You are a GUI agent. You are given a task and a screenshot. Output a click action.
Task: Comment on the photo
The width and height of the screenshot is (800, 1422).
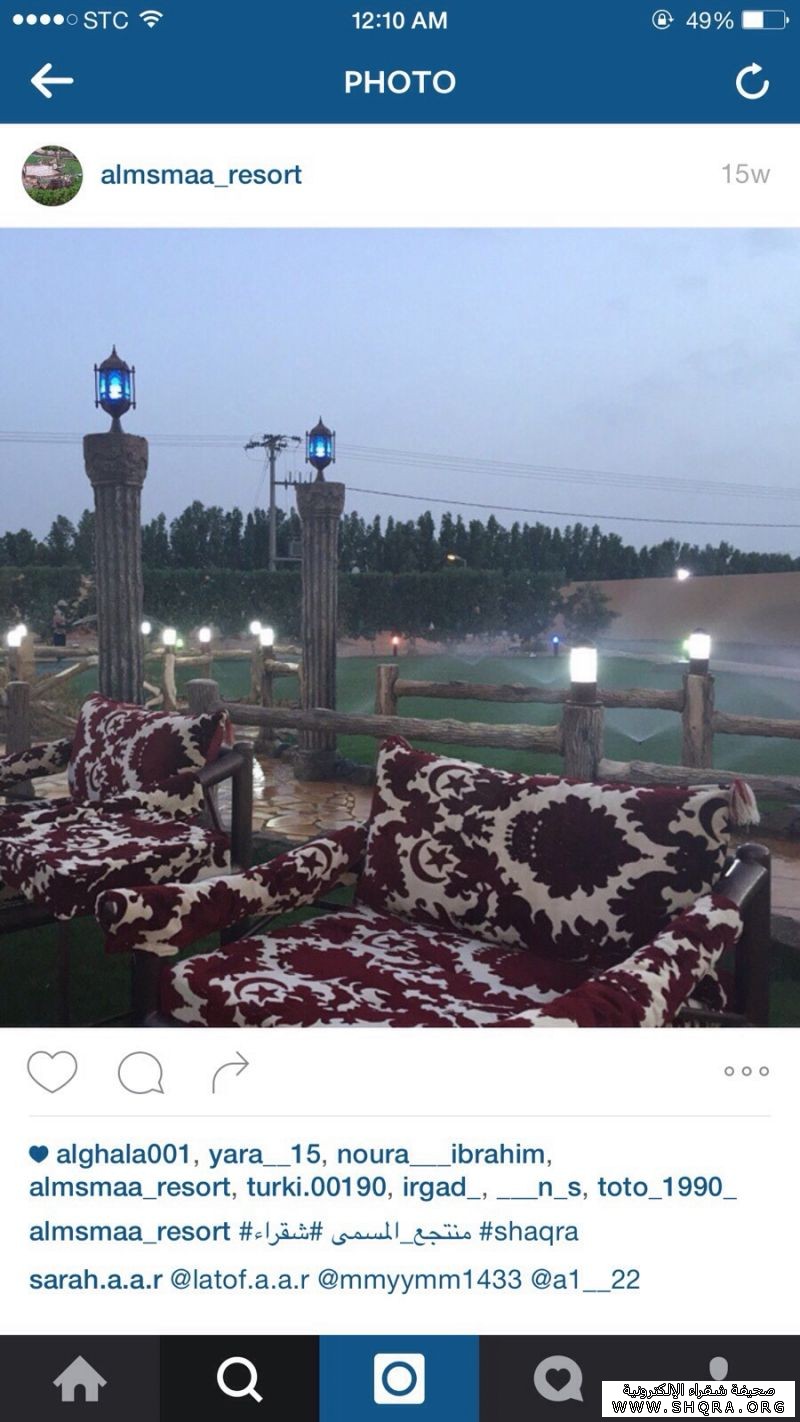point(140,1073)
